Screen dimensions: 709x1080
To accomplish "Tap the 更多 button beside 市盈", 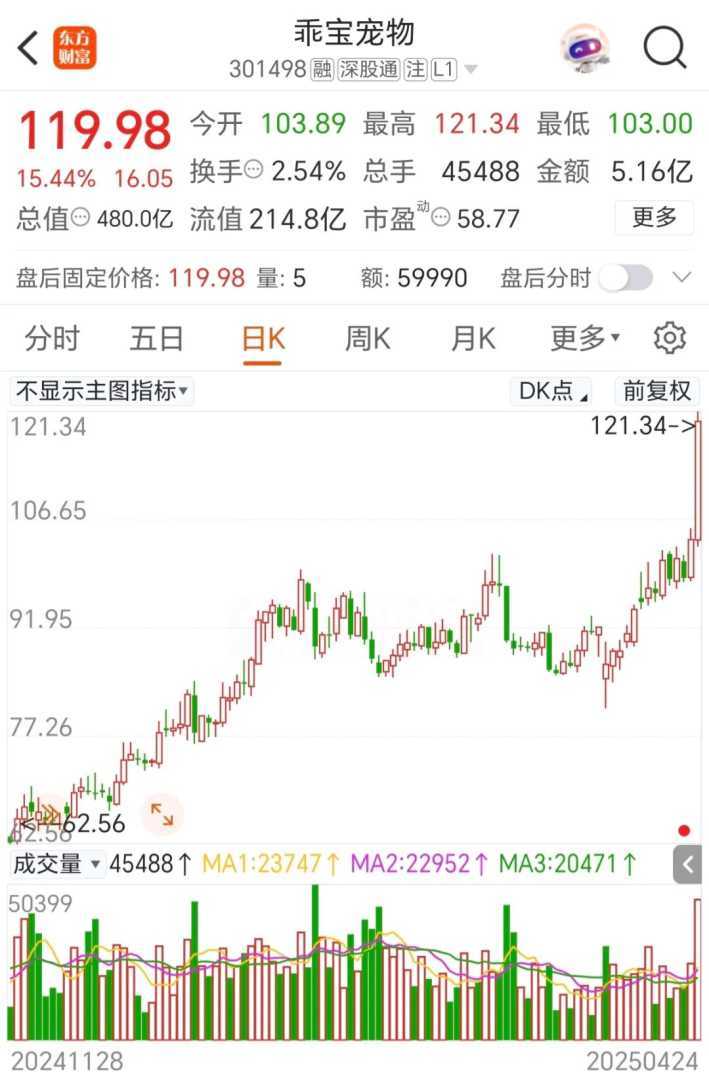I will pos(654,216).
